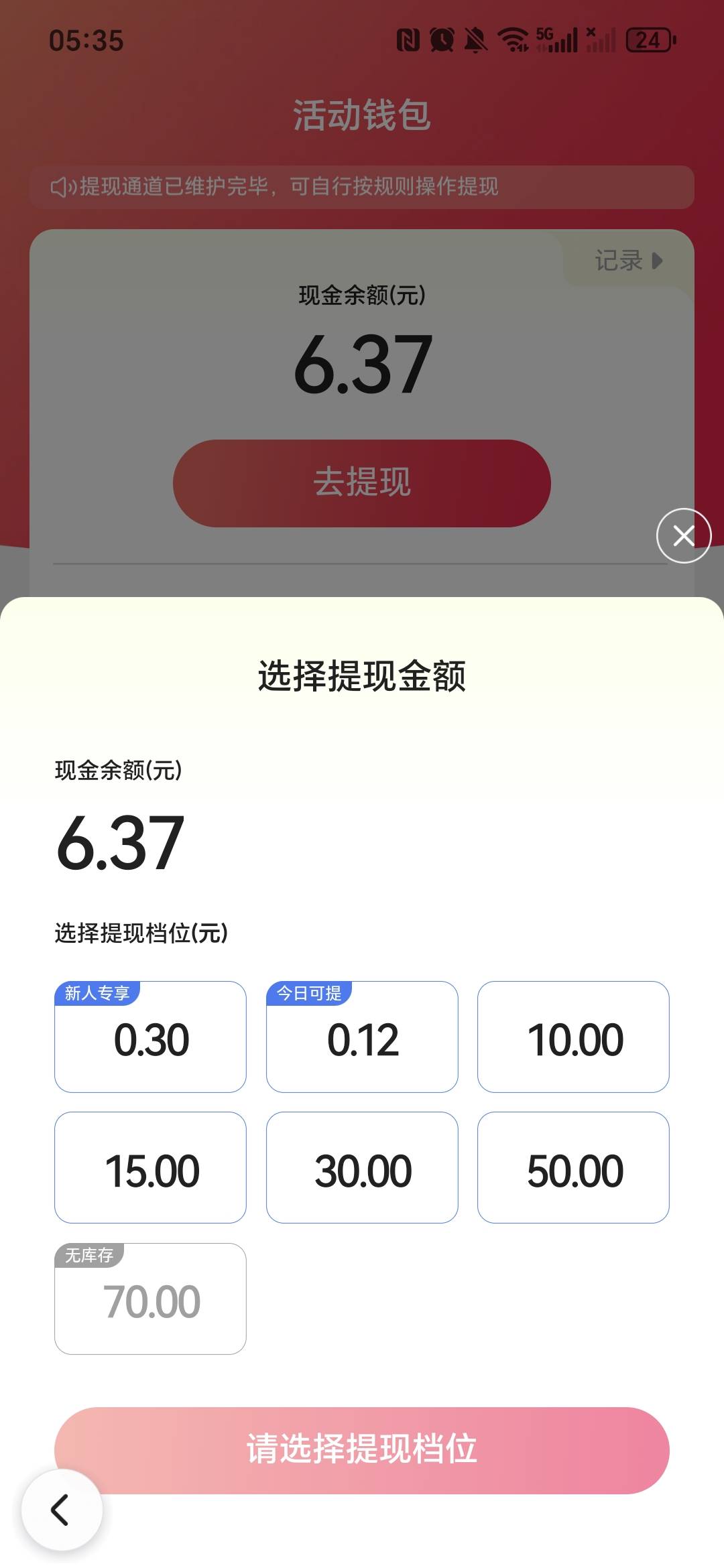
Task: Tap the 请选择提现档位 confirm button
Action: (x=362, y=1451)
